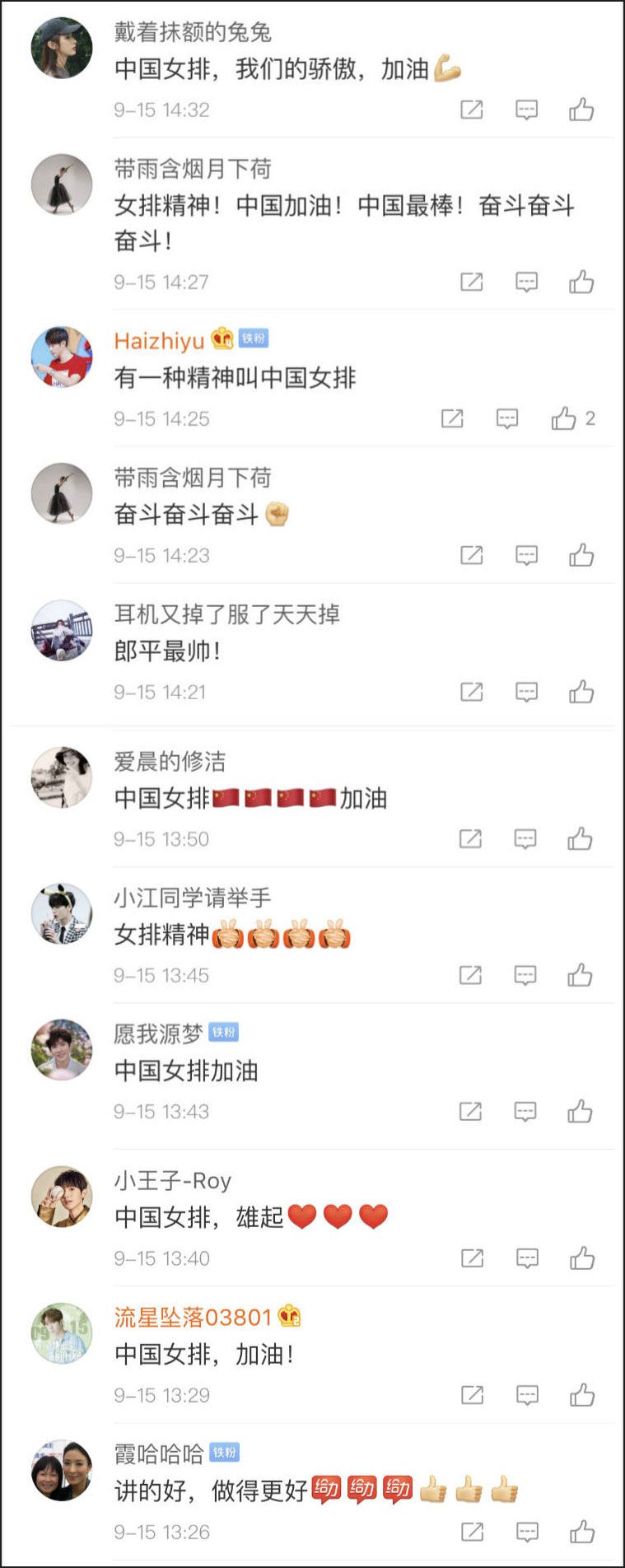Open Haizhiyu's profile name
Image resolution: width=625 pixels, height=1568 pixels.
pos(159,340)
